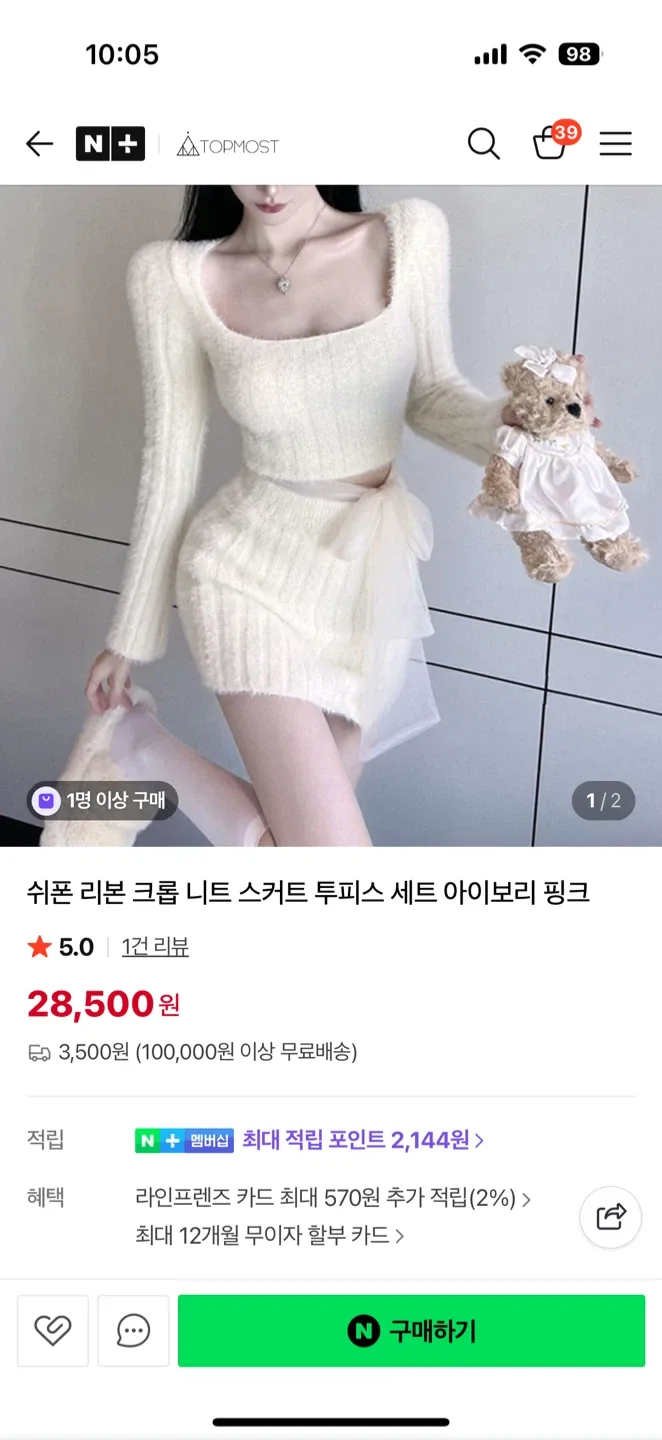Share this product

(x=610, y=1217)
